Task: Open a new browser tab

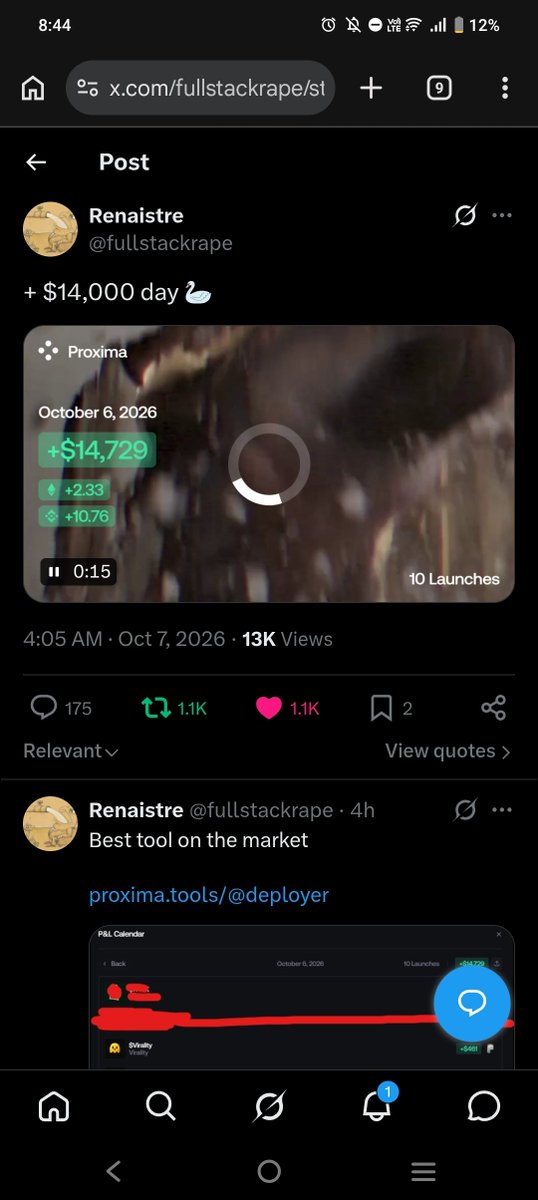Action: 371,88
